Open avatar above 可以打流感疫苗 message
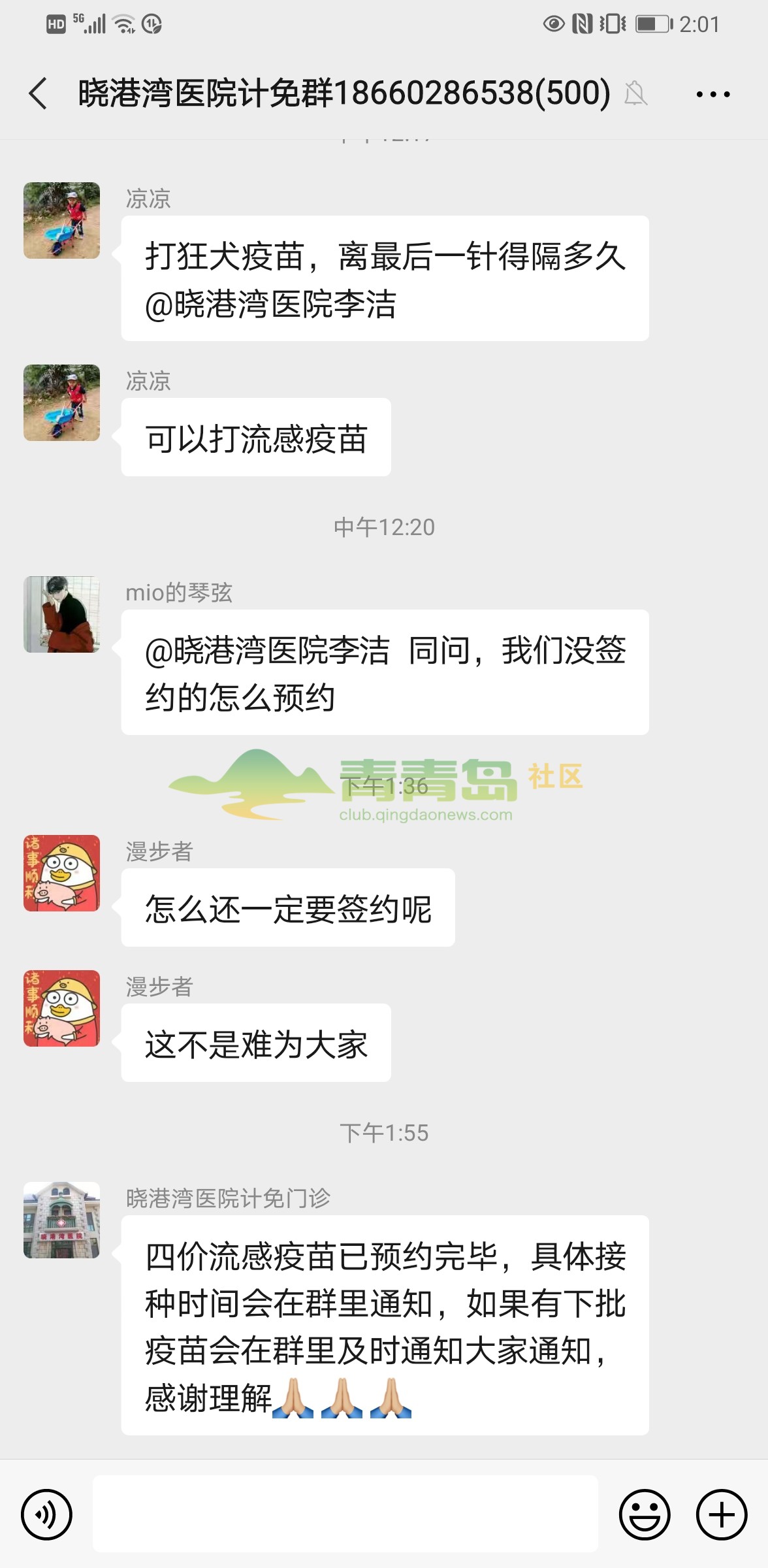Viewport: 768px width, 1568px height. tap(62, 402)
